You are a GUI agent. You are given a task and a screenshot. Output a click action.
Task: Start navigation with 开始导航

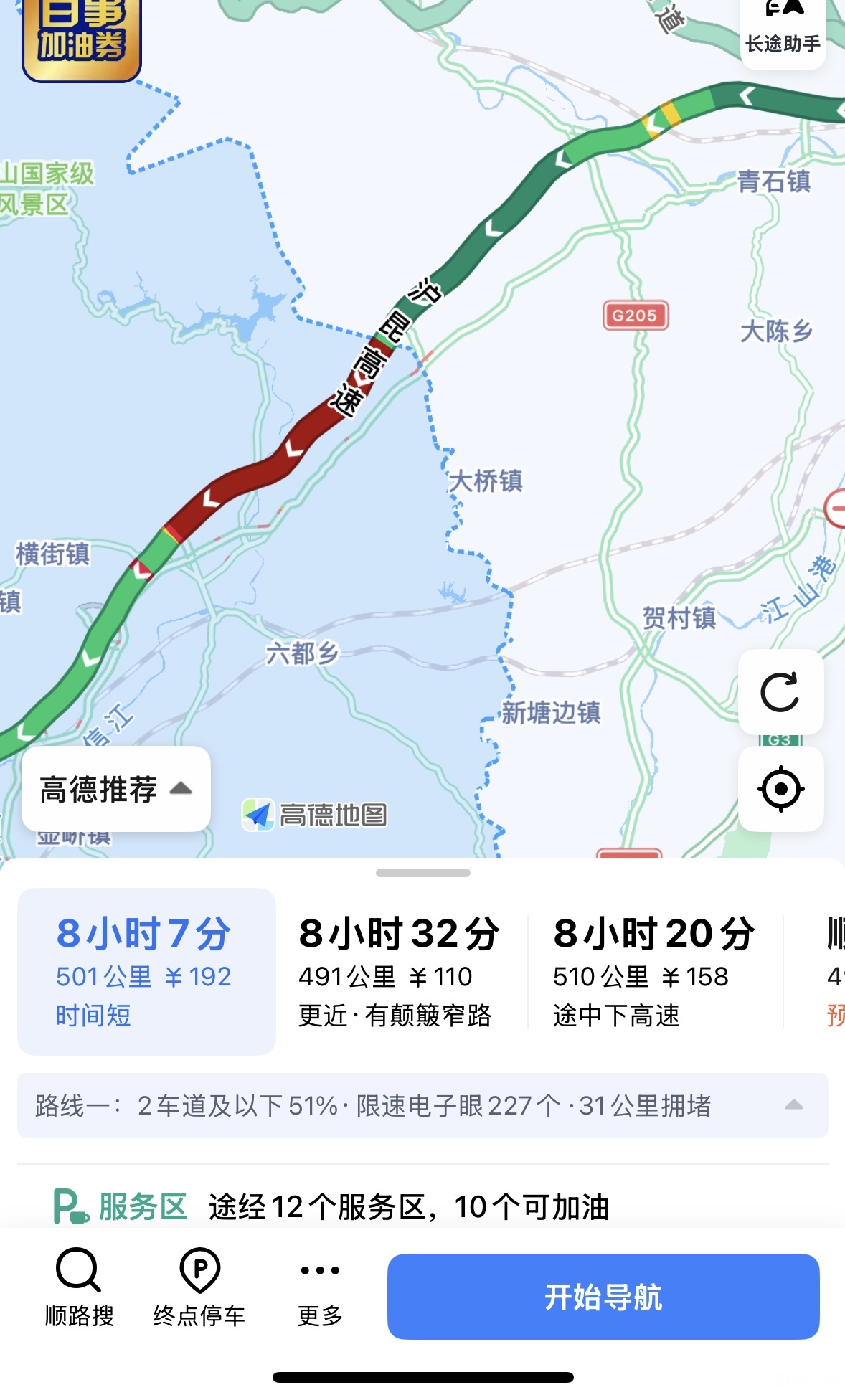[603, 1297]
